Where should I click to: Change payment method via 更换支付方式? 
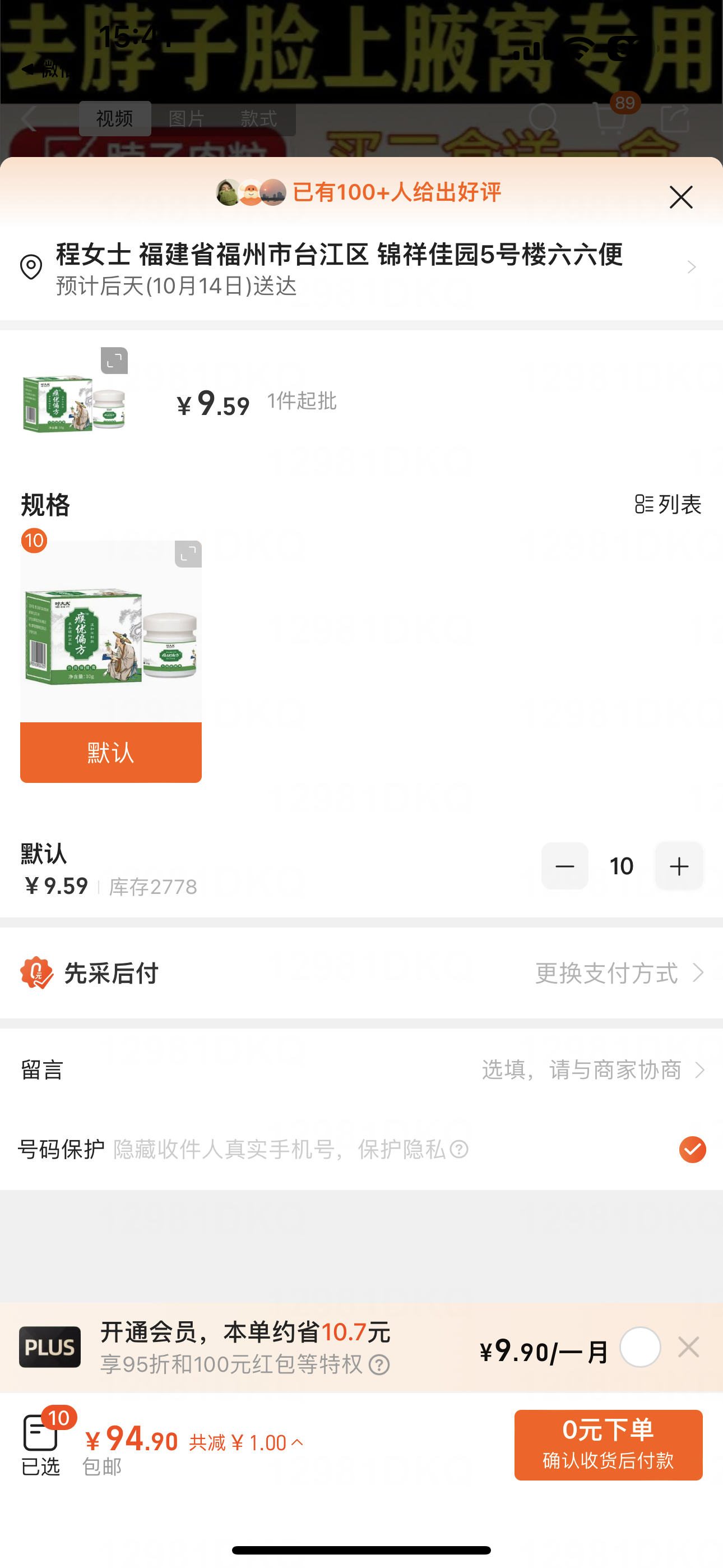point(618,972)
